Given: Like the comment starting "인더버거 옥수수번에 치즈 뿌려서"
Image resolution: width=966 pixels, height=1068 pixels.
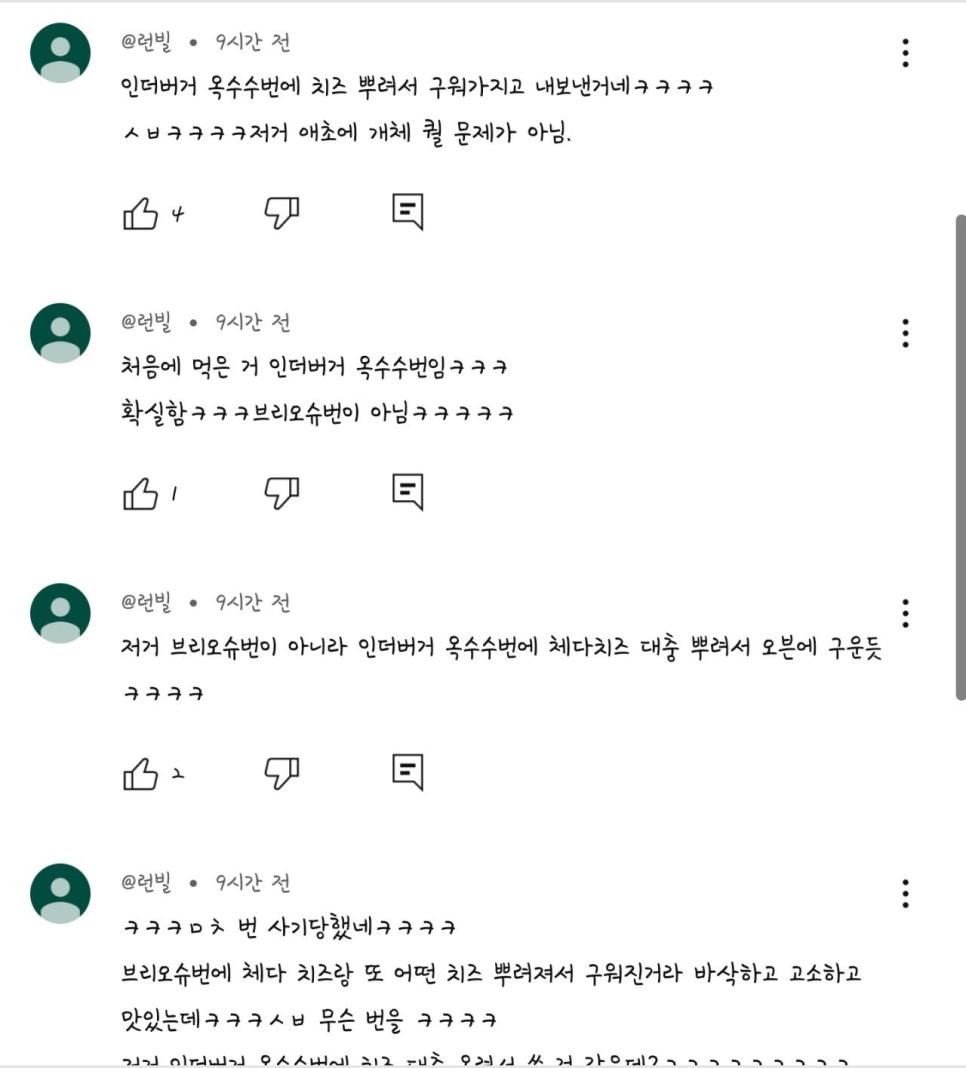Looking at the screenshot, I should click(x=140, y=212).
